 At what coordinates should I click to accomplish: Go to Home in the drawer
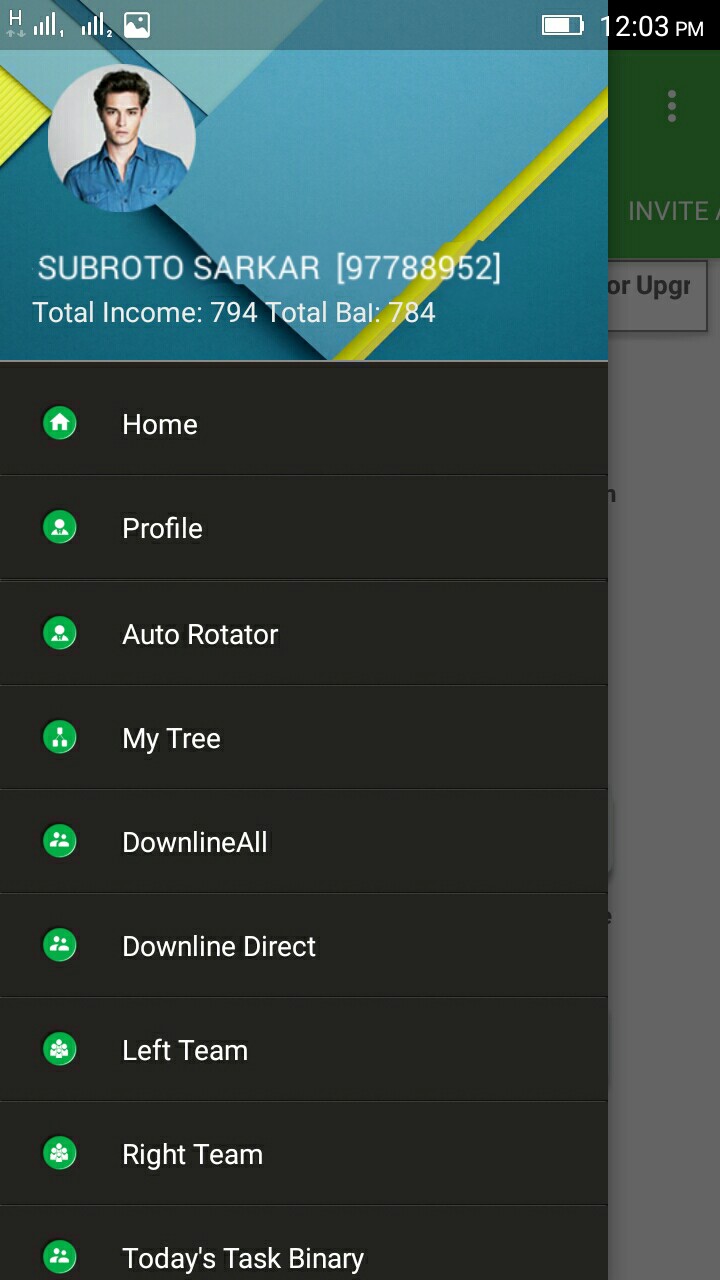pyautogui.click(x=160, y=424)
